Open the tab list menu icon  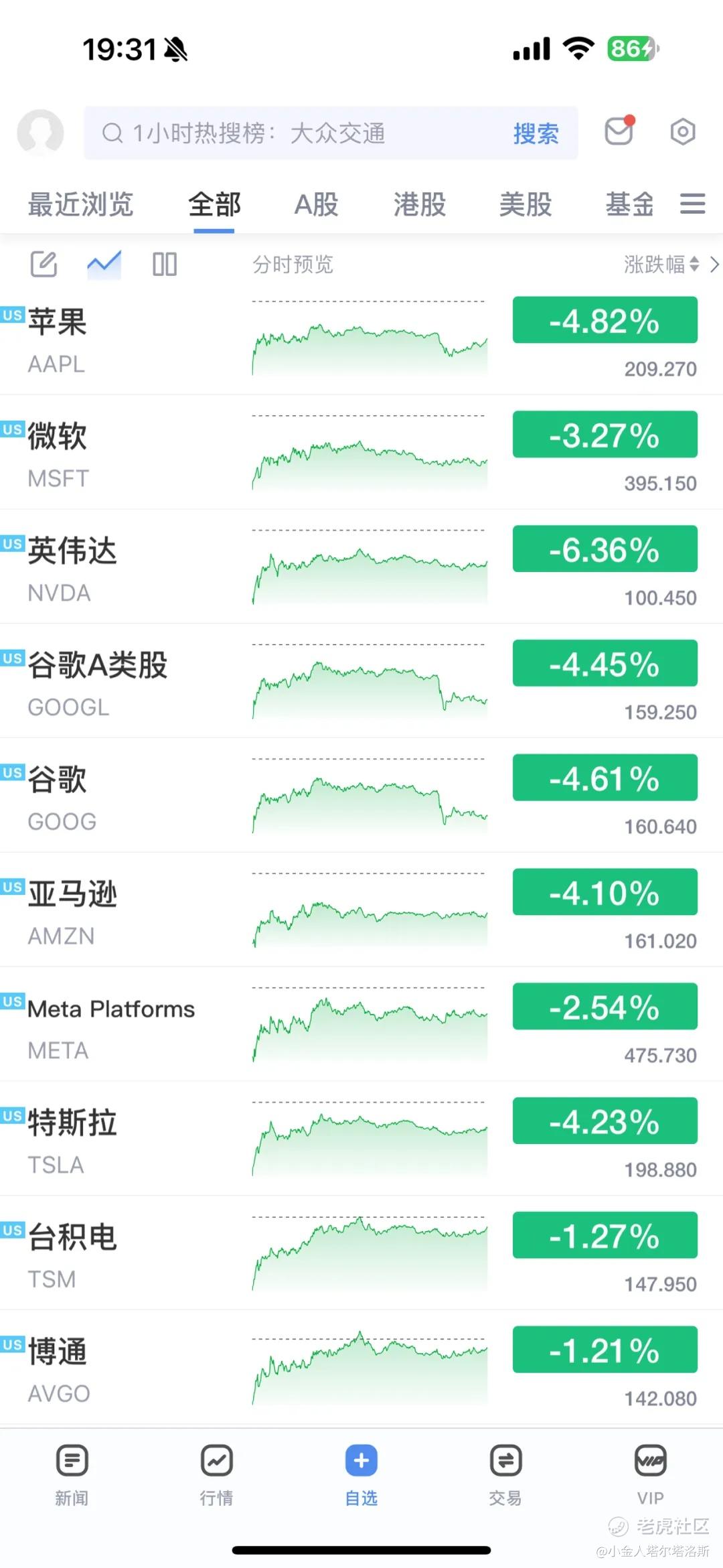(693, 204)
